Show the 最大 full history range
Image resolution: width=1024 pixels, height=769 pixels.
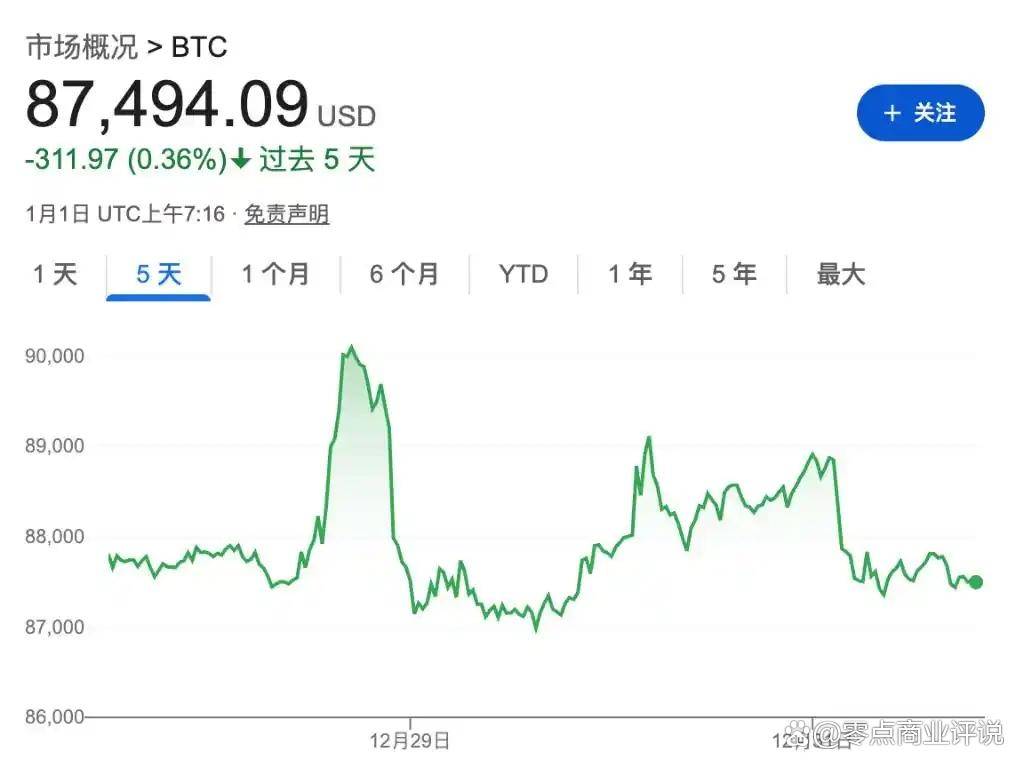pos(841,274)
